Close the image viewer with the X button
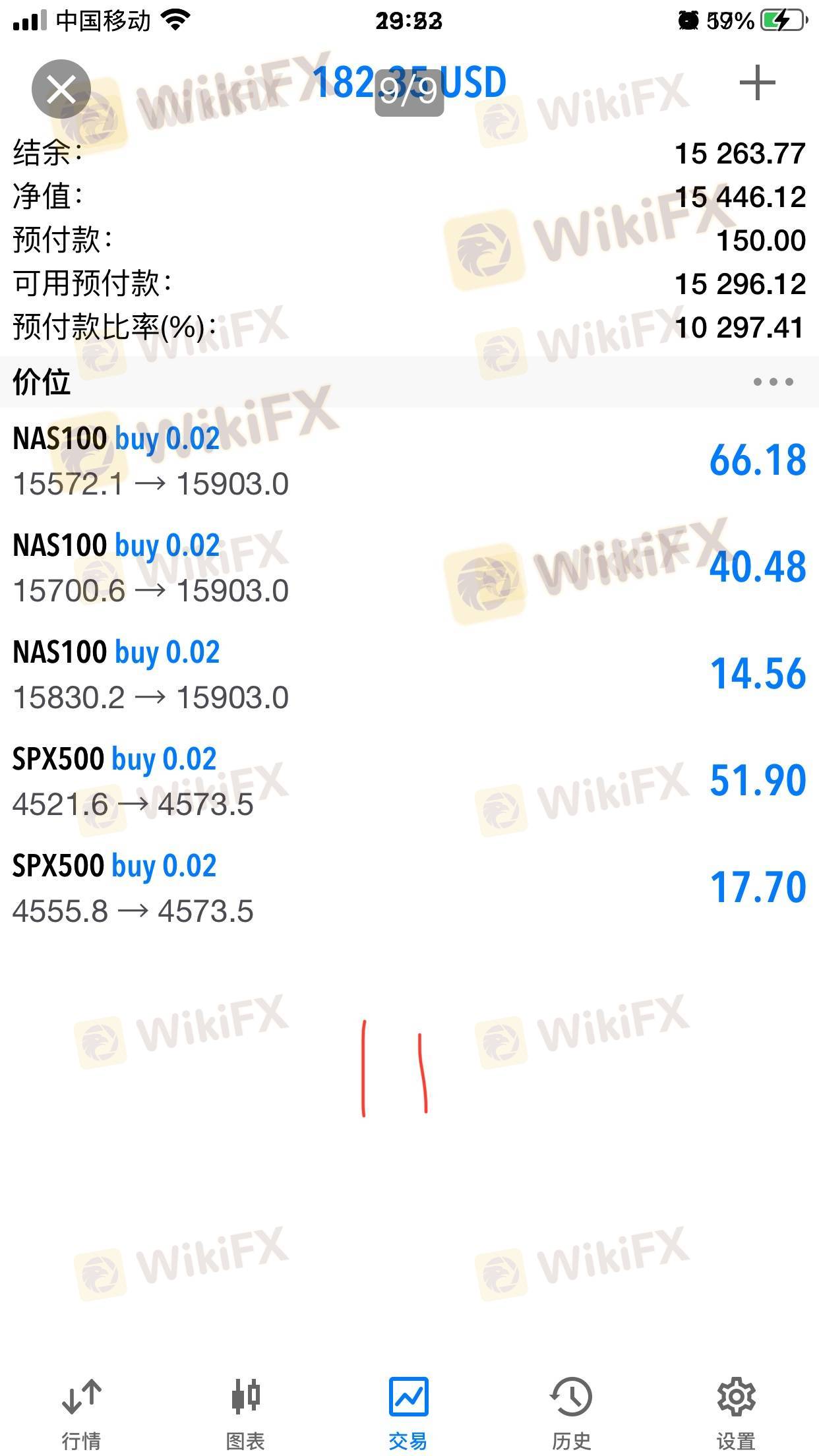The width and height of the screenshot is (819, 1456). click(61, 89)
